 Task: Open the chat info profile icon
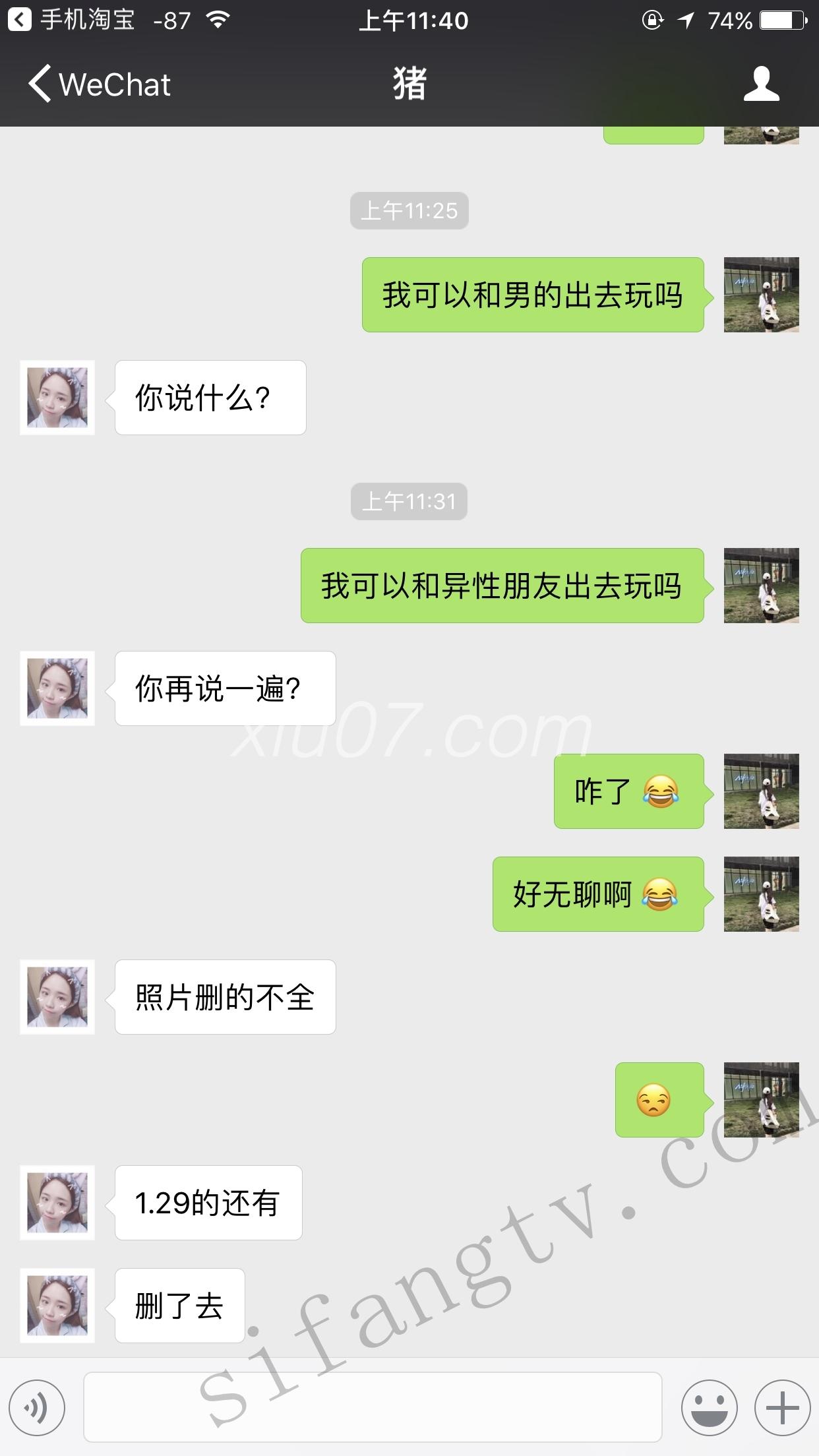[x=761, y=84]
